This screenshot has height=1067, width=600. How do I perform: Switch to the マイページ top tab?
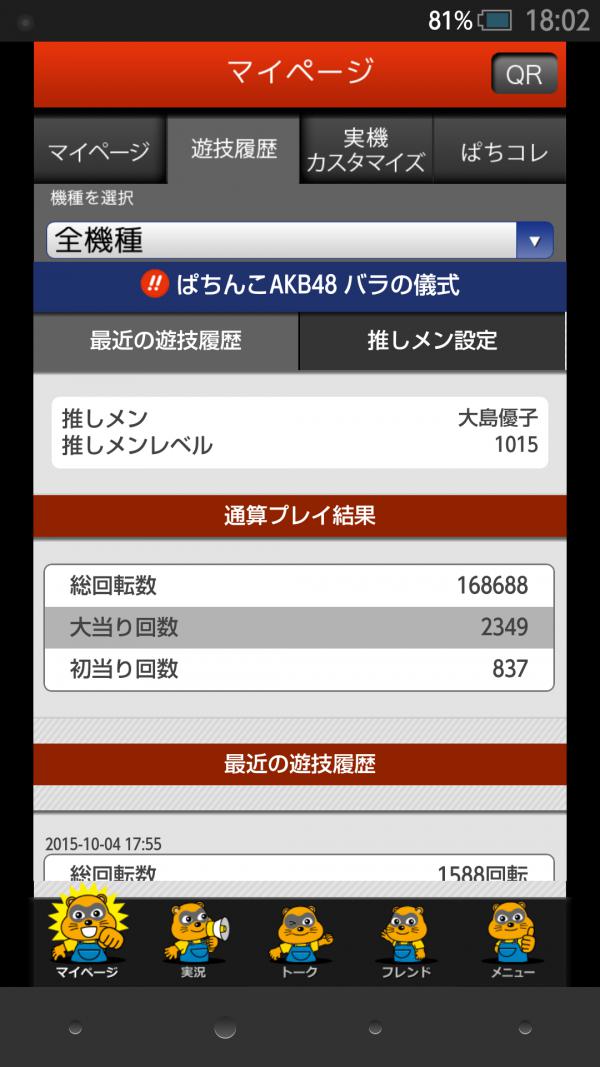pyautogui.click(x=99, y=152)
